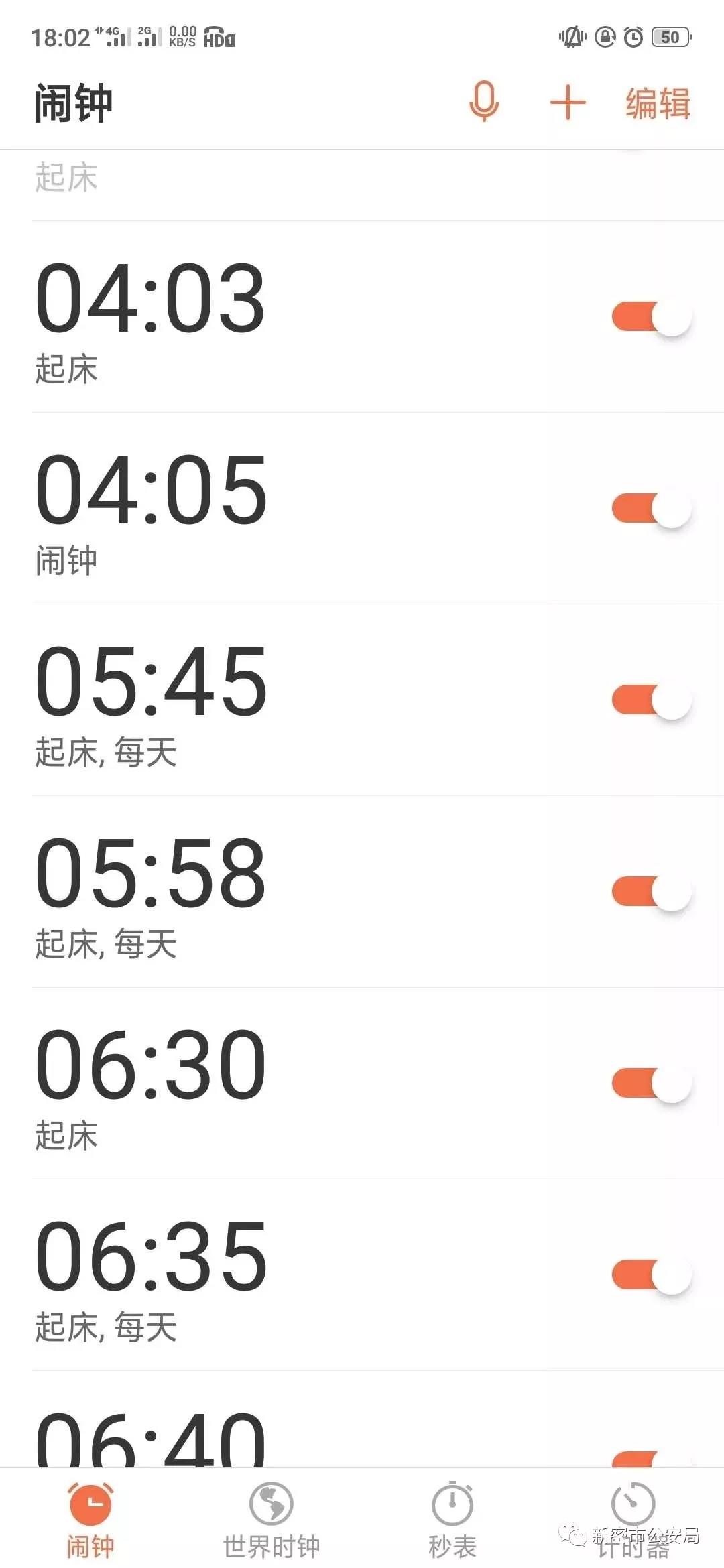Tap the microphone voice input icon
This screenshot has width=724, height=1568.
click(484, 102)
